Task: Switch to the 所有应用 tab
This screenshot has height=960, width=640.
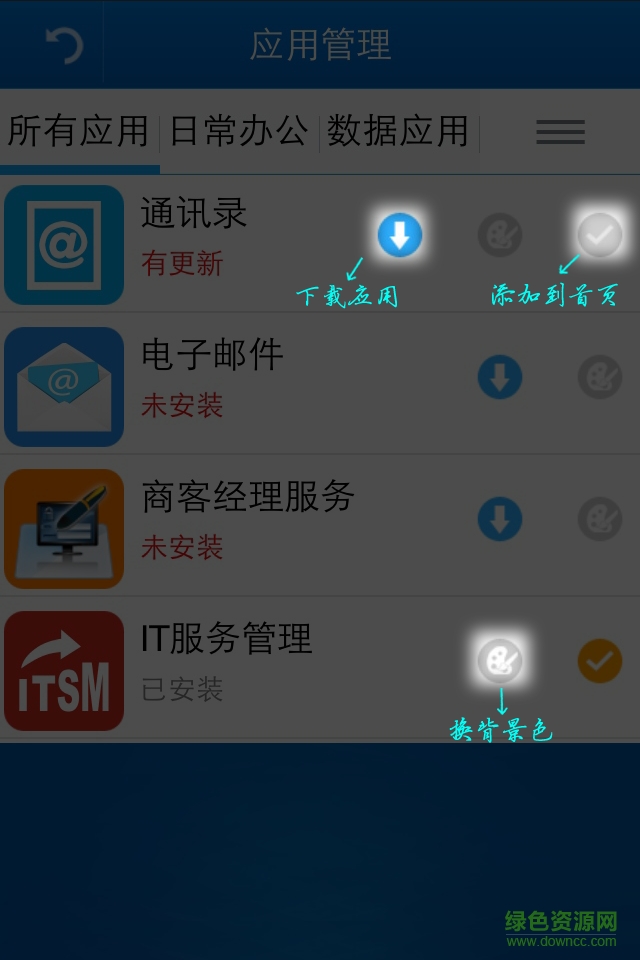Action: point(78,131)
